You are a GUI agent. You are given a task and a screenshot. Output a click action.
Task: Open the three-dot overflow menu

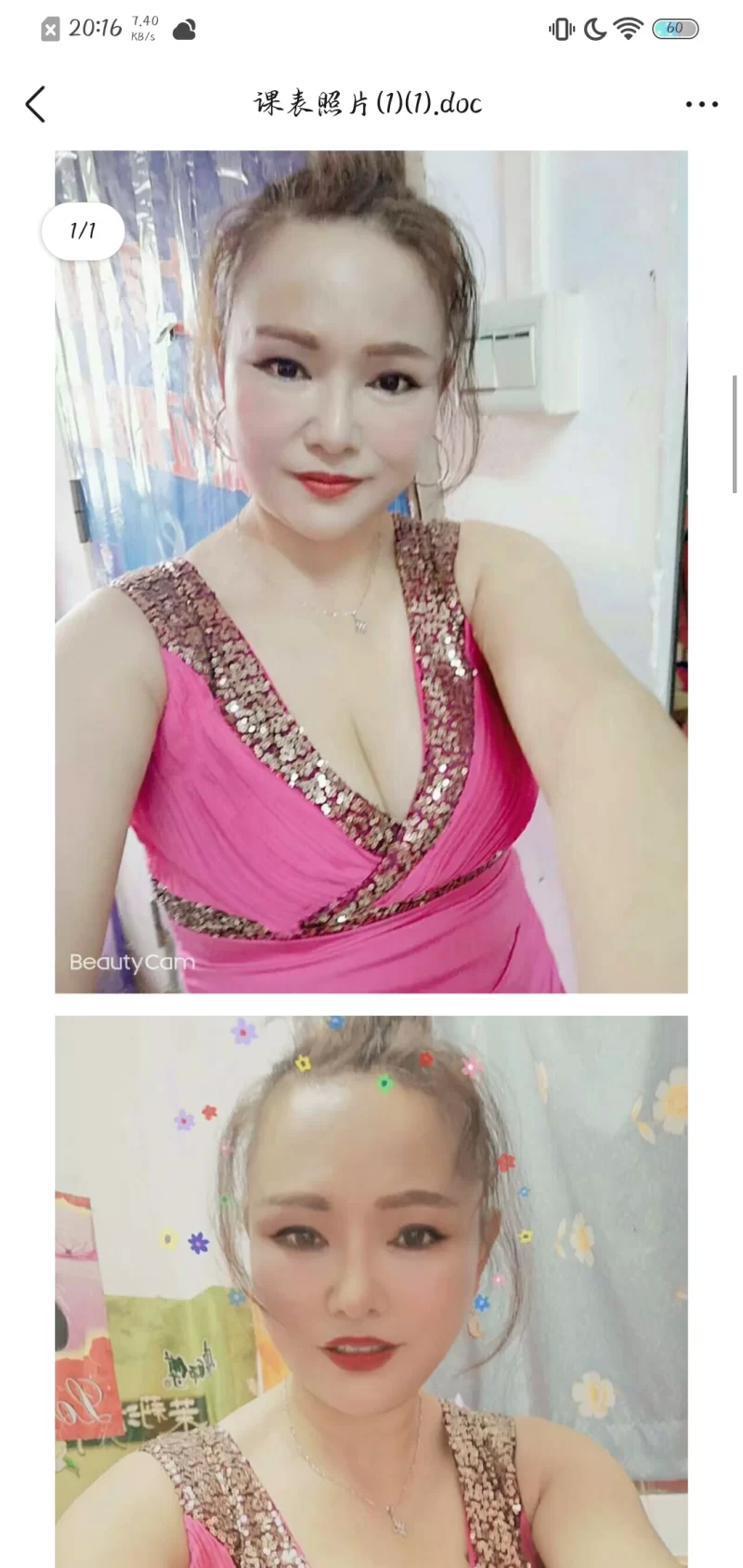(x=701, y=104)
